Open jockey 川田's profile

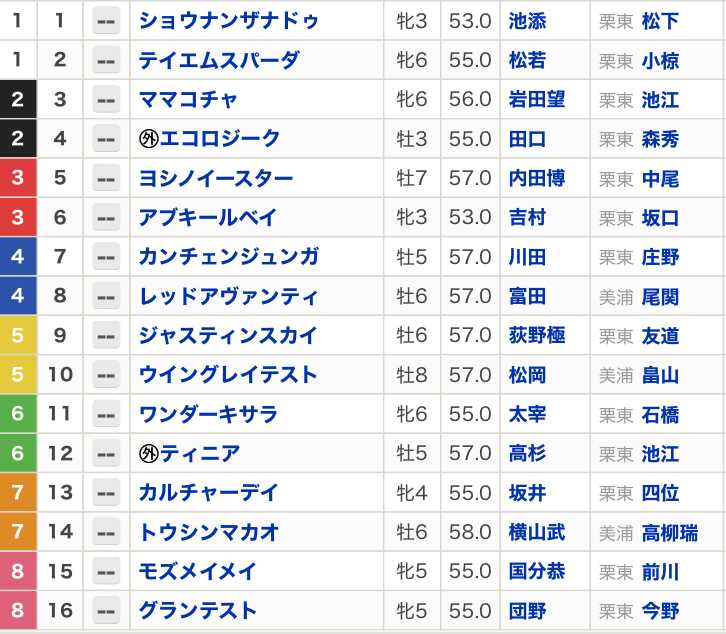pos(527,257)
